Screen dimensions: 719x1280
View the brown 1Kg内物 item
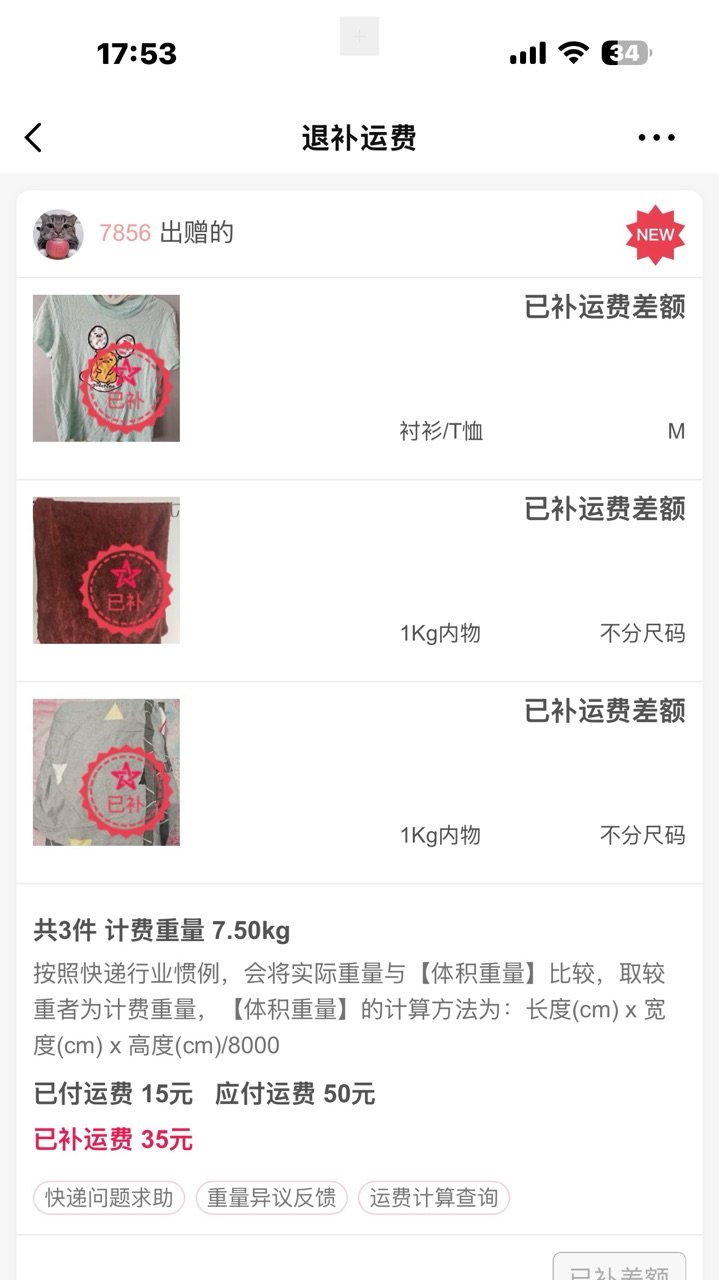click(107, 570)
